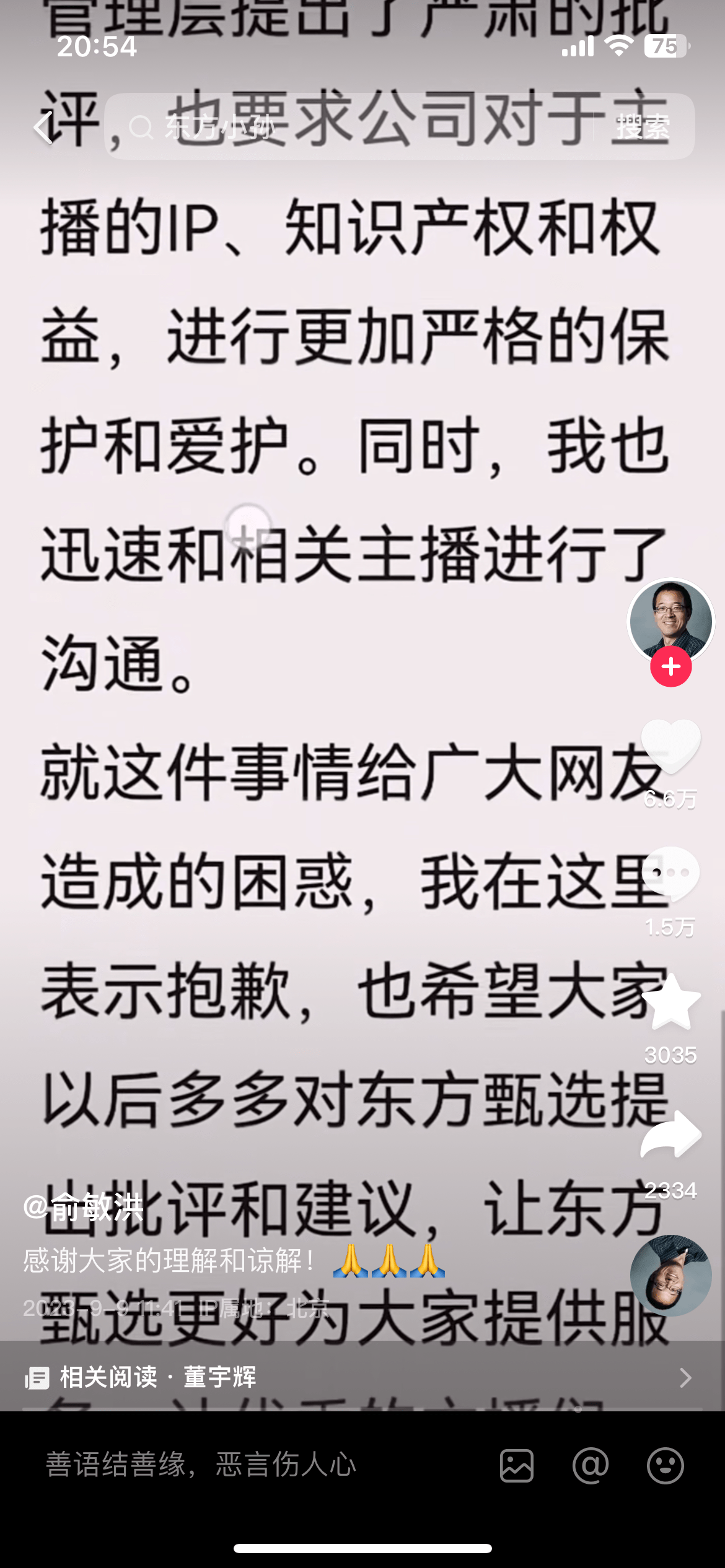The height and width of the screenshot is (1568, 725).
Task: Open 俞敏洪's profile avatar
Action: pyautogui.click(x=670, y=621)
